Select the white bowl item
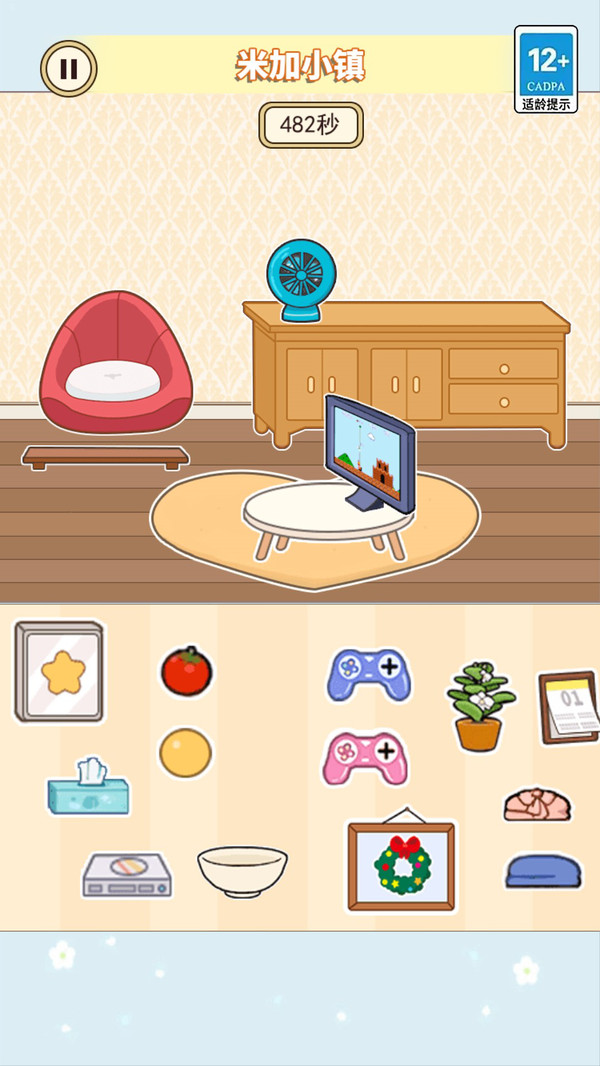600x1066 pixels. pyautogui.click(x=242, y=870)
